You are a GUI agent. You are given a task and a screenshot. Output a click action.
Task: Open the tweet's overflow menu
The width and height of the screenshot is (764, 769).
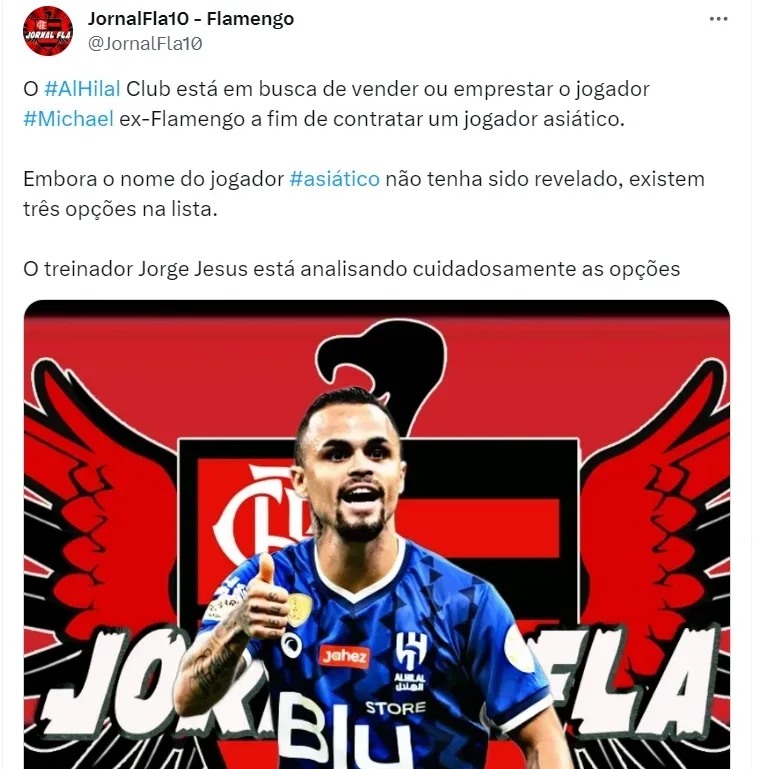[x=718, y=19]
